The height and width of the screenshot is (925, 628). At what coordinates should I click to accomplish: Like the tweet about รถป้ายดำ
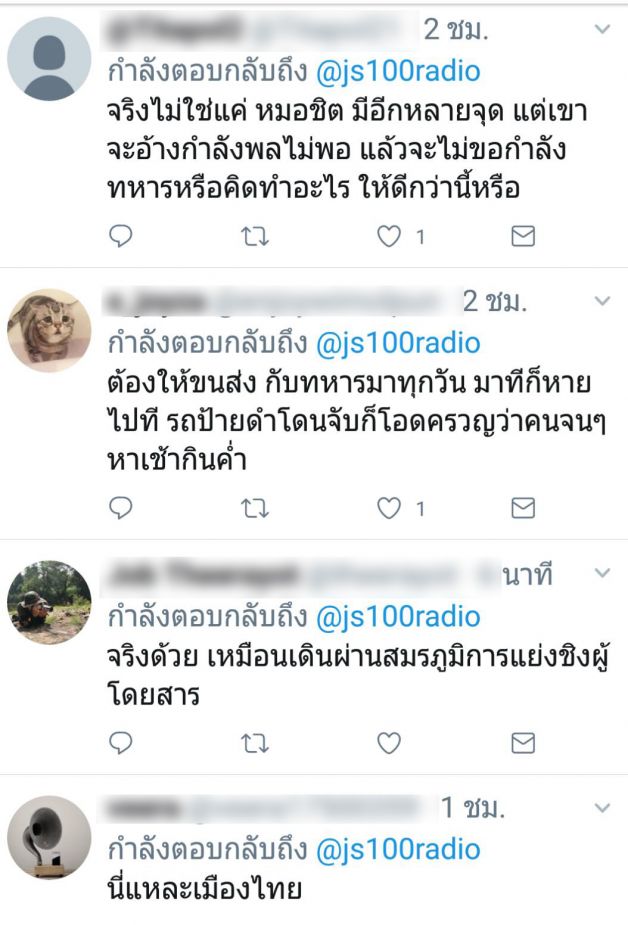pyautogui.click(x=388, y=508)
